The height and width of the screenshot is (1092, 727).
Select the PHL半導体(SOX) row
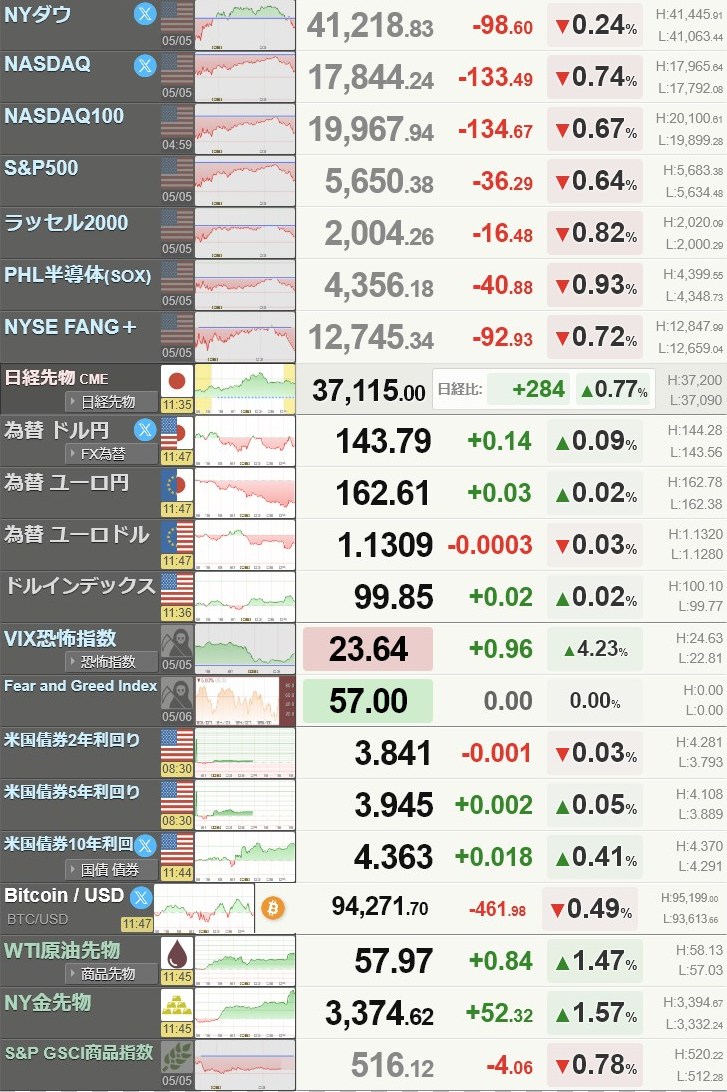78,274
